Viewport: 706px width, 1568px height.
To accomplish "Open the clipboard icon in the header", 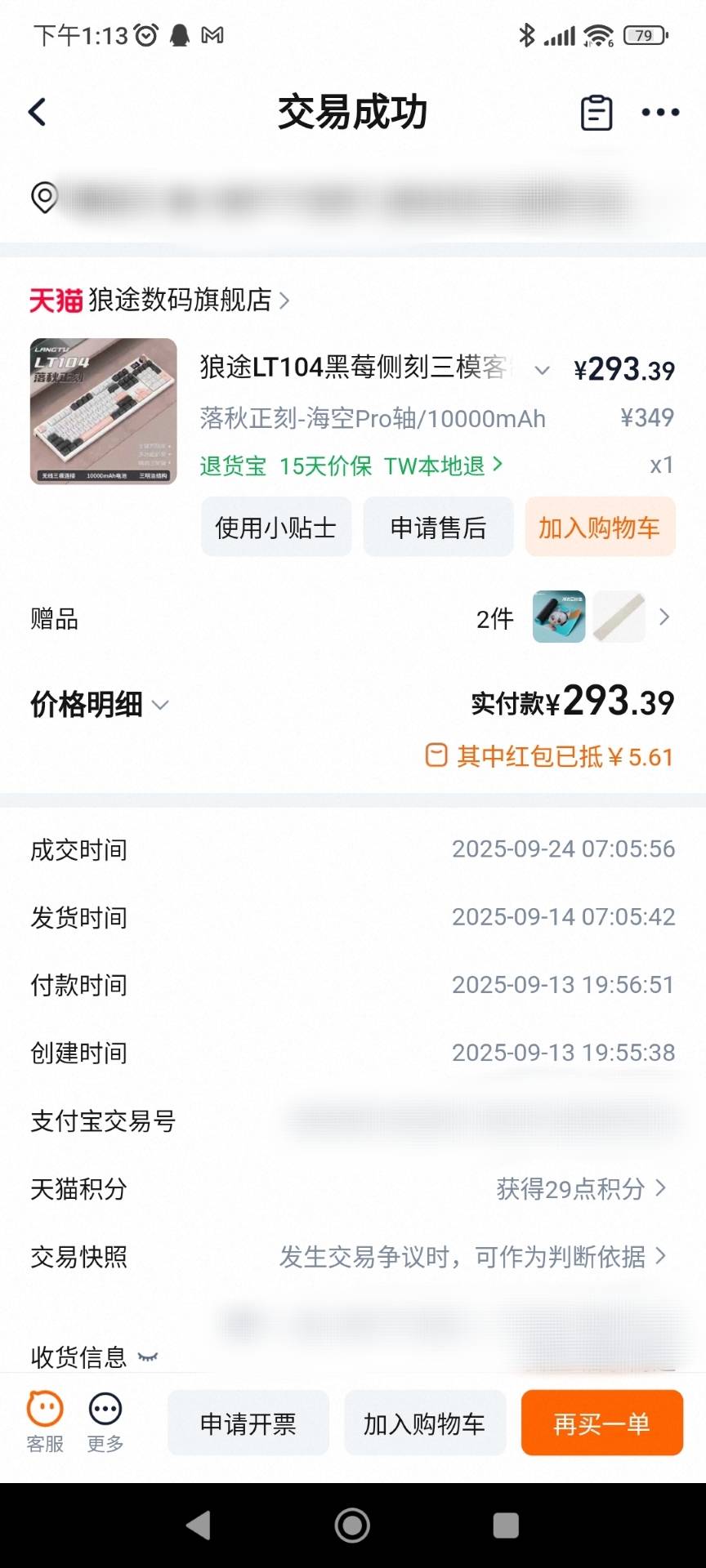I will [596, 113].
